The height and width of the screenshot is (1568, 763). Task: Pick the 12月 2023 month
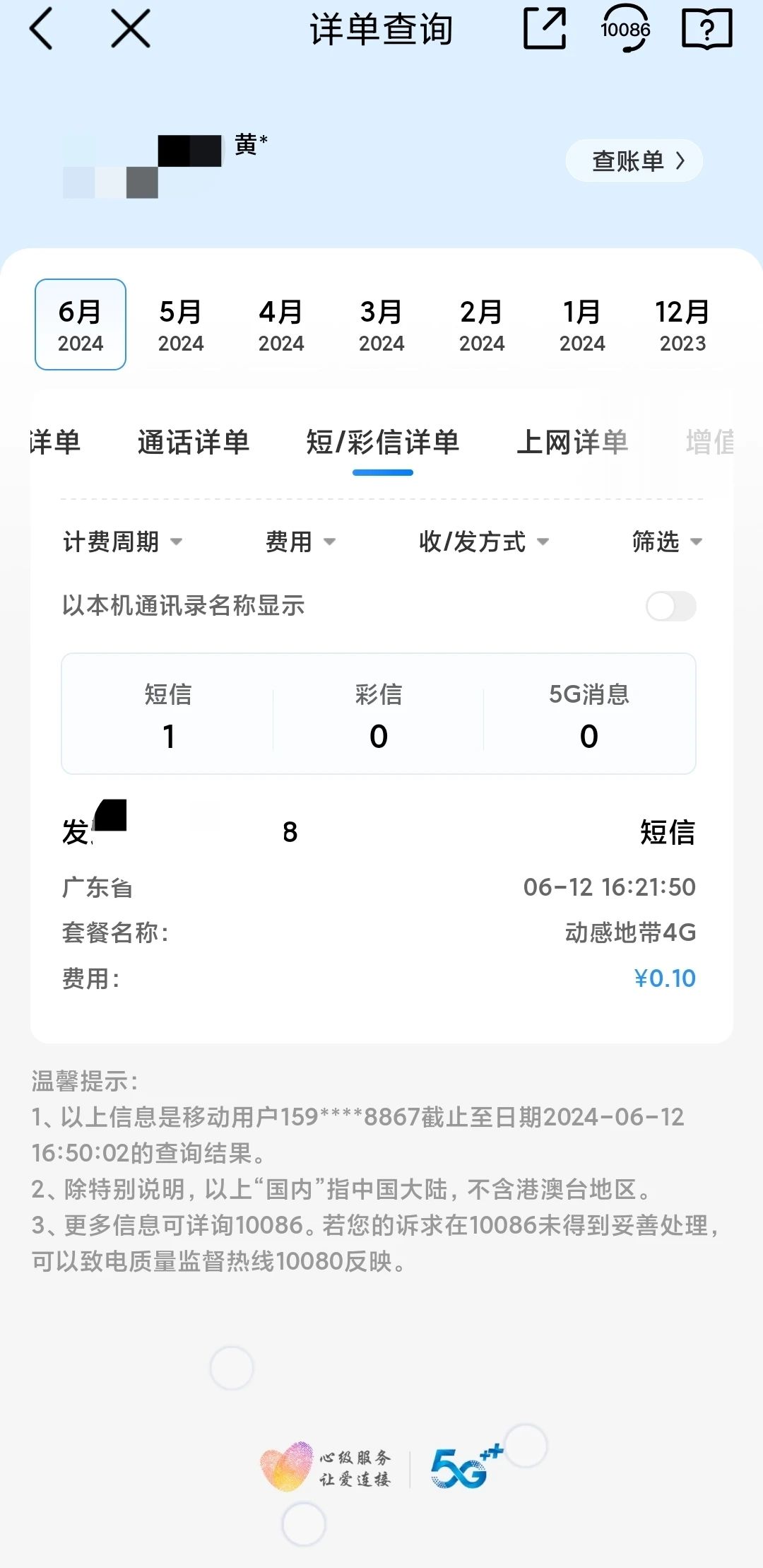click(682, 325)
